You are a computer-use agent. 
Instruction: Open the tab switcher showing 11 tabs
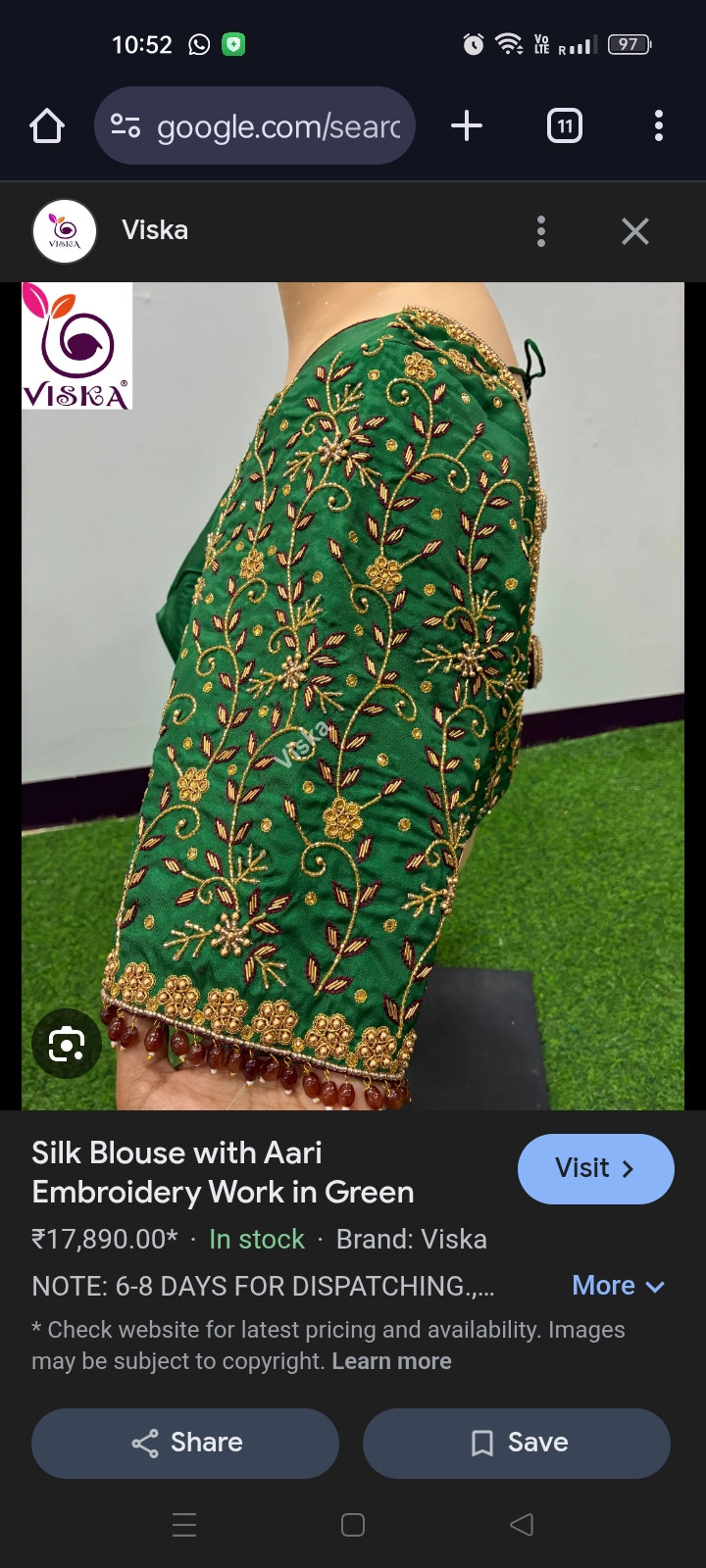click(x=564, y=126)
